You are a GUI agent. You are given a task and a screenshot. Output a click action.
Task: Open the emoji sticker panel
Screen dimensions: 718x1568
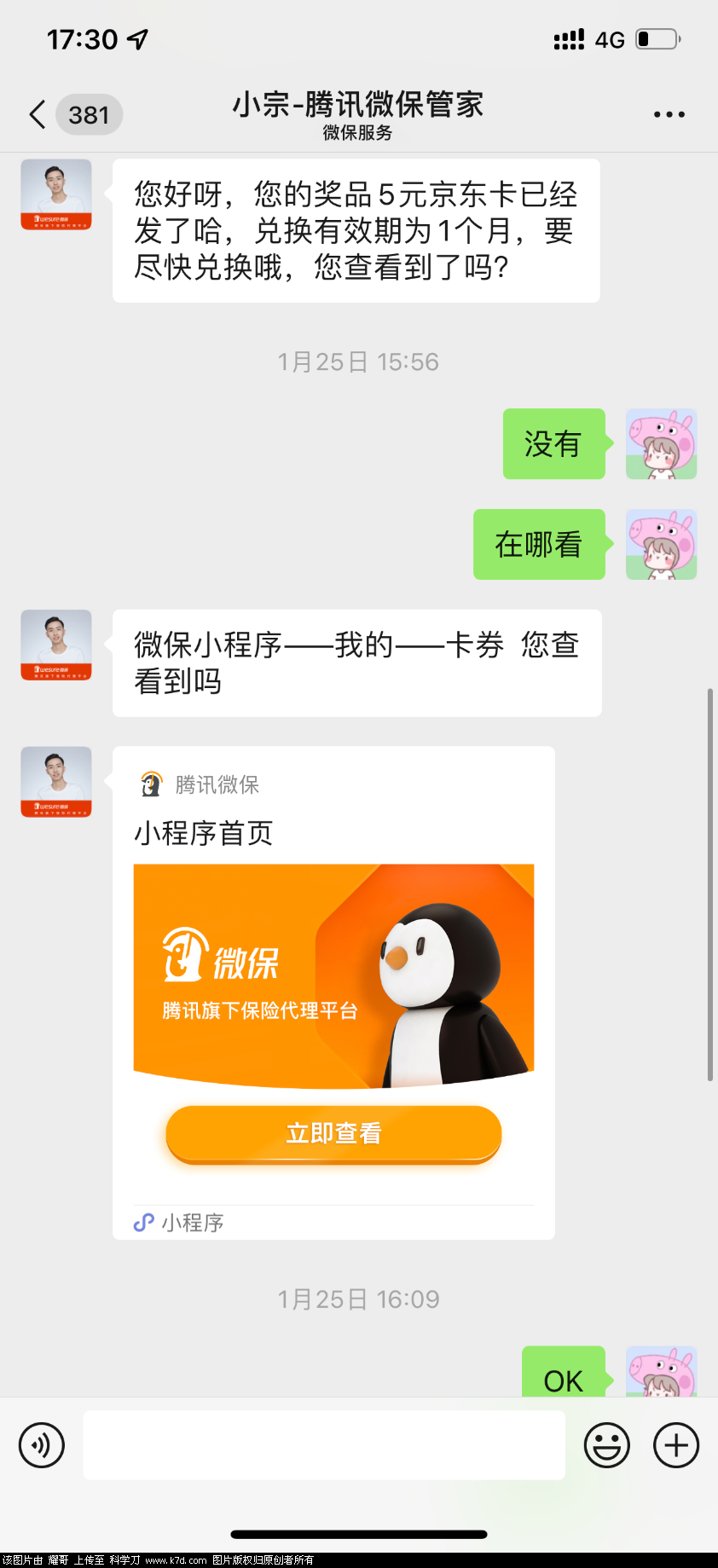(606, 1445)
